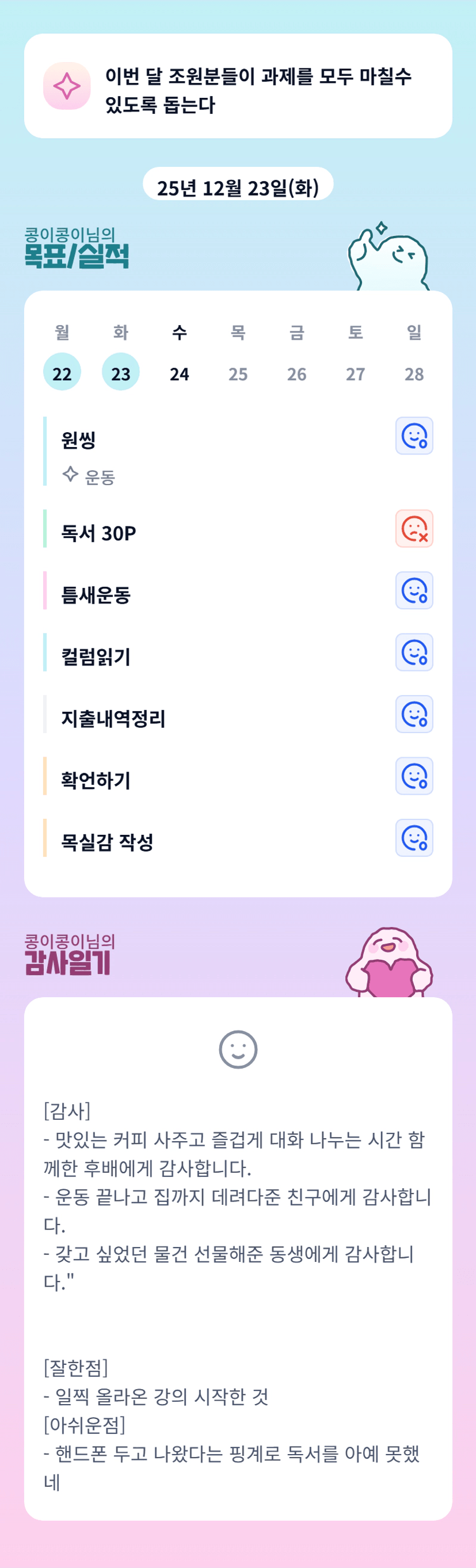Image resolution: width=476 pixels, height=1568 pixels.
Task: Tap the status face icon for 확언하기
Action: click(x=414, y=776)
